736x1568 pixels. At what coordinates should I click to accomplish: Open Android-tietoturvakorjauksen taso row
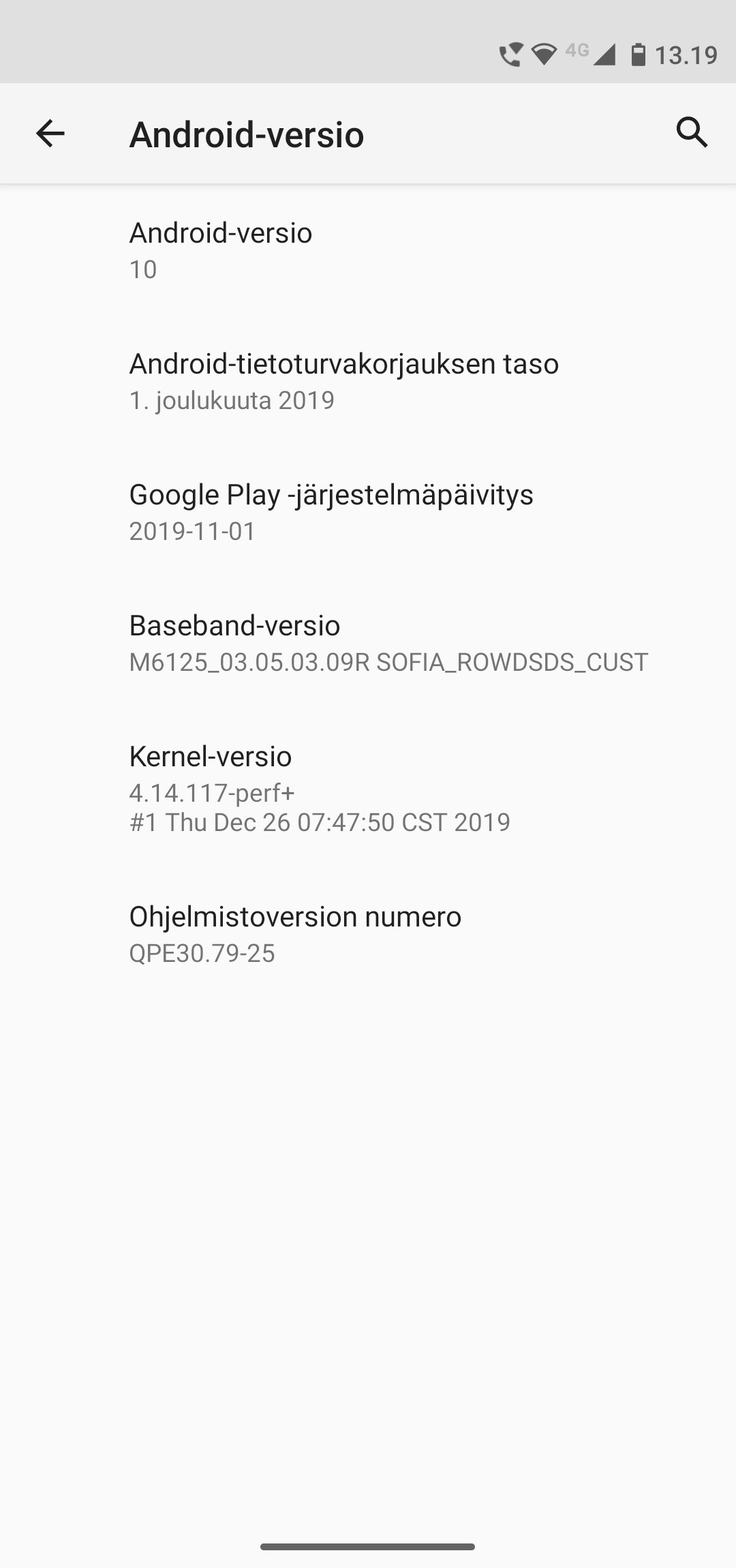click(x=368, y=381)
